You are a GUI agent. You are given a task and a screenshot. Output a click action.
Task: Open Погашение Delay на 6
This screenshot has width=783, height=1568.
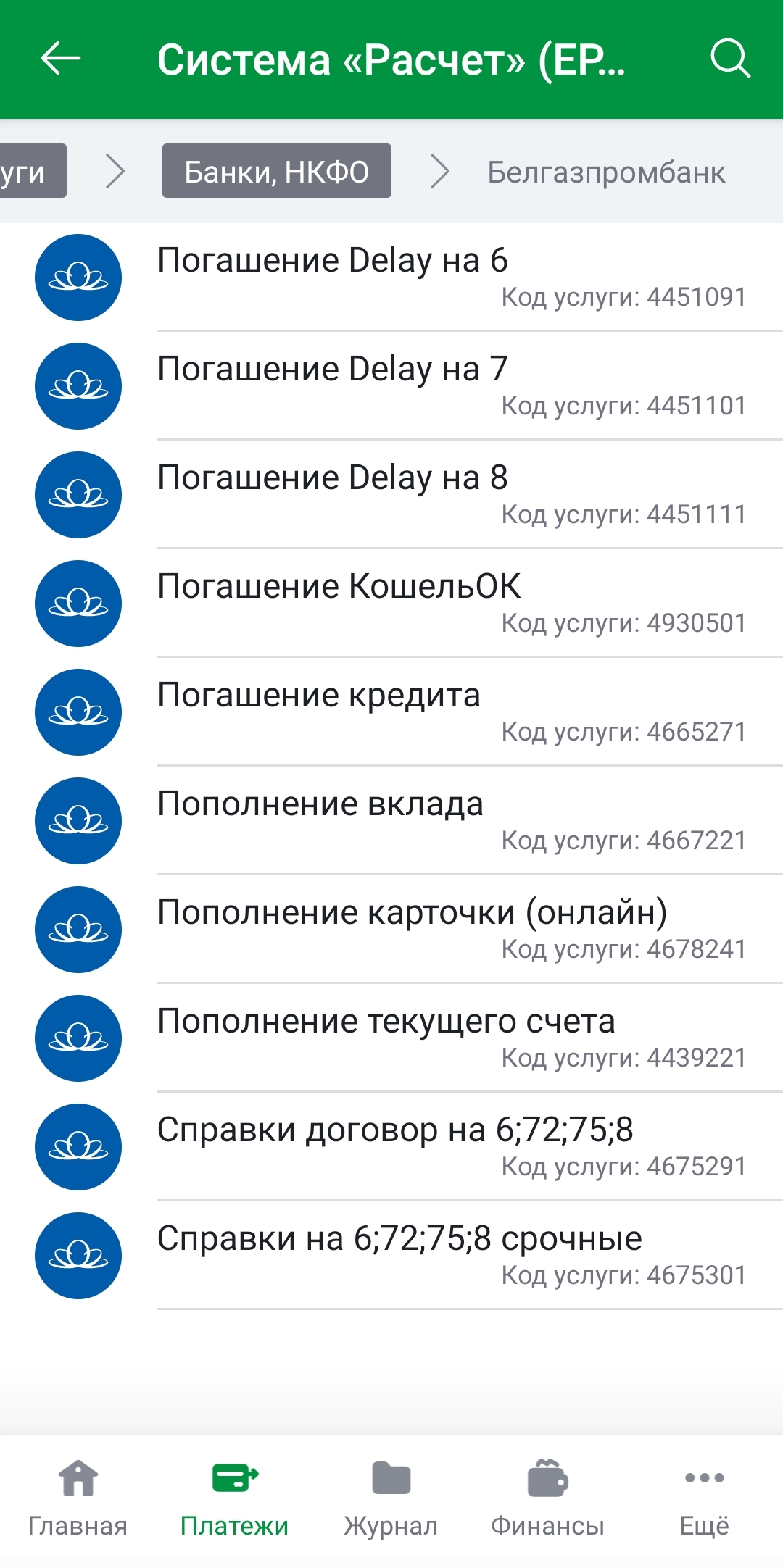point(391,278)
